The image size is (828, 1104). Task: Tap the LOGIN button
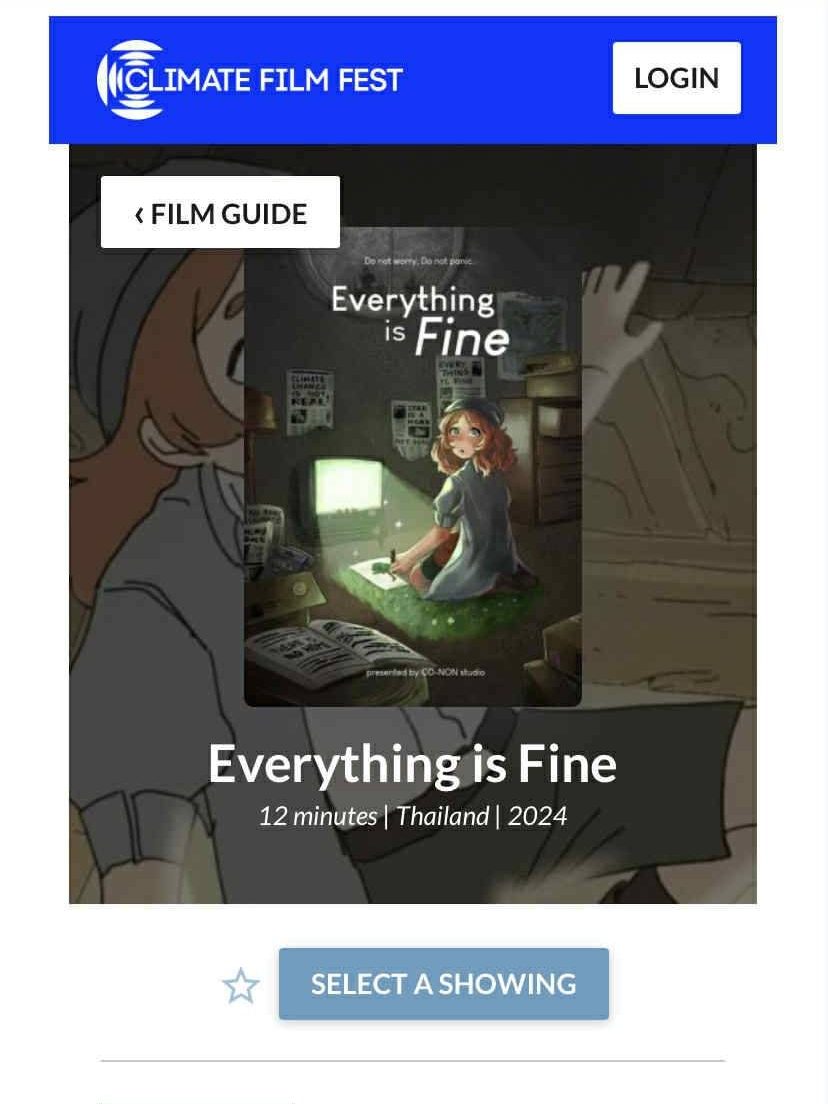click(676, 78)
